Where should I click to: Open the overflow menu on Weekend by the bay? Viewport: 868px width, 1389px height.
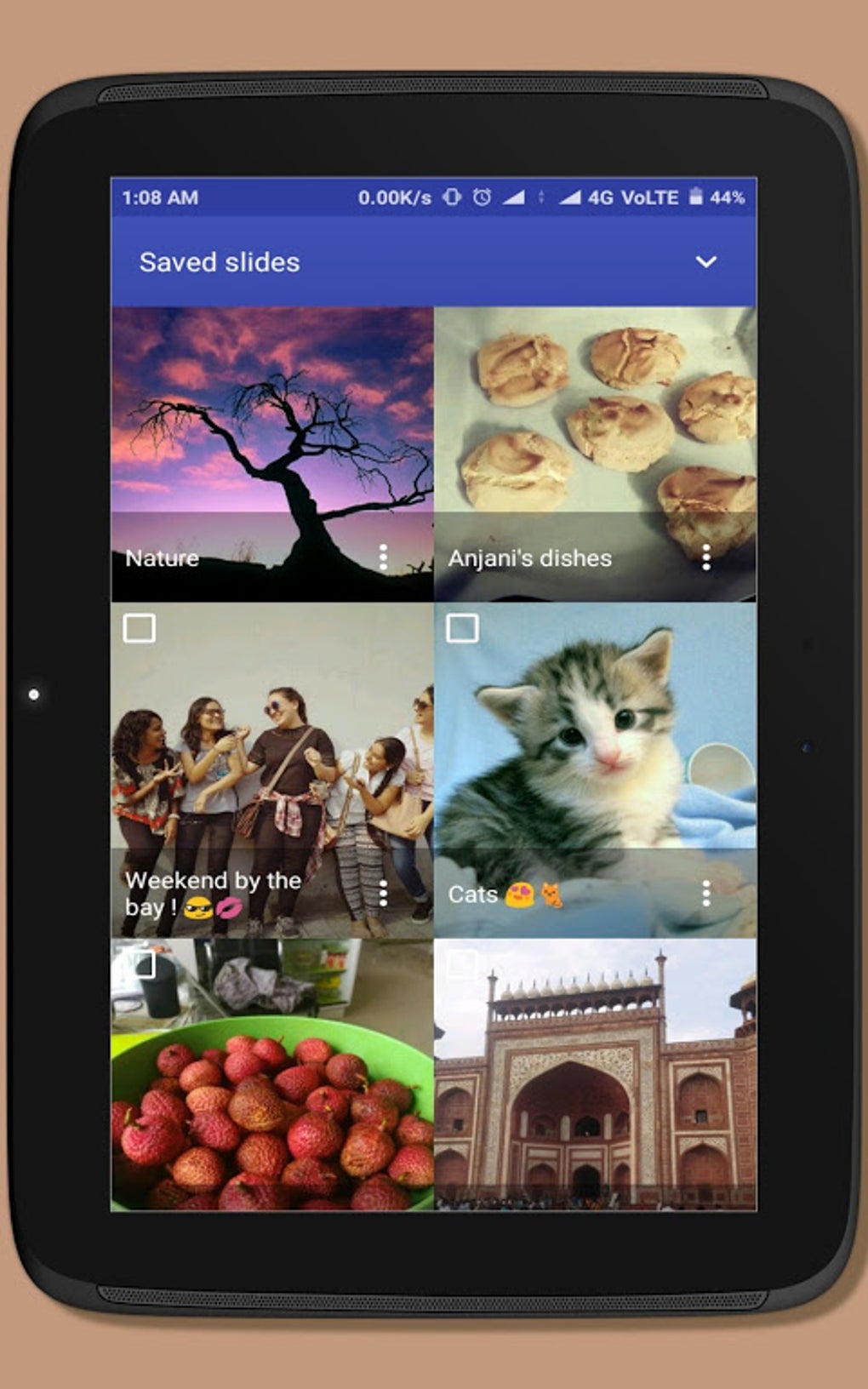(382, 894)
